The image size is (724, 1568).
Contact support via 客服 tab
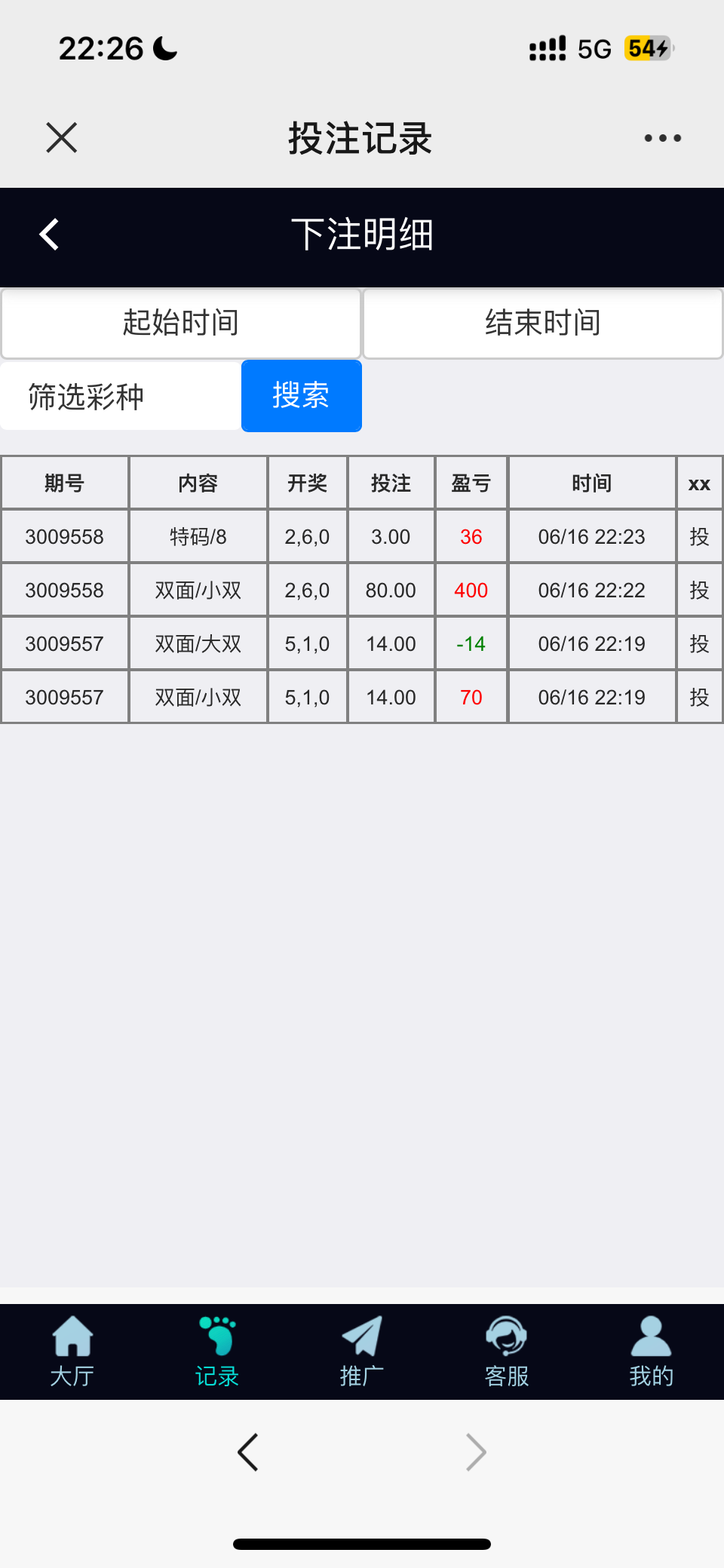[x=507, y=1352]
